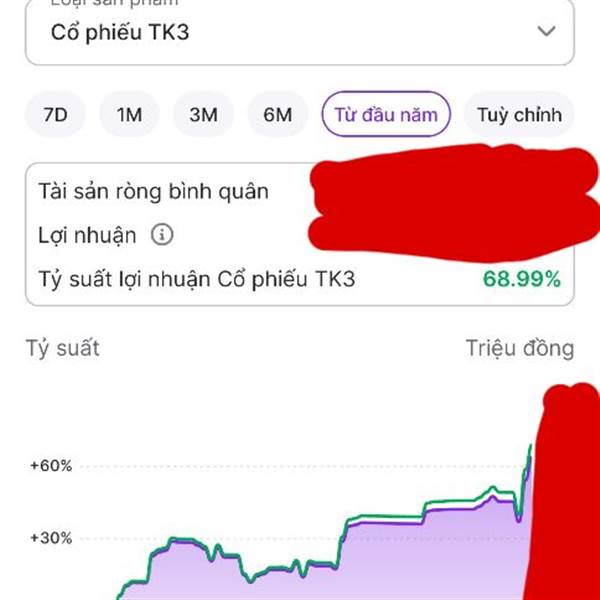Viewport: 600px width, 600px height.
Task: Show the 3M time range
Action: (203, 115)
